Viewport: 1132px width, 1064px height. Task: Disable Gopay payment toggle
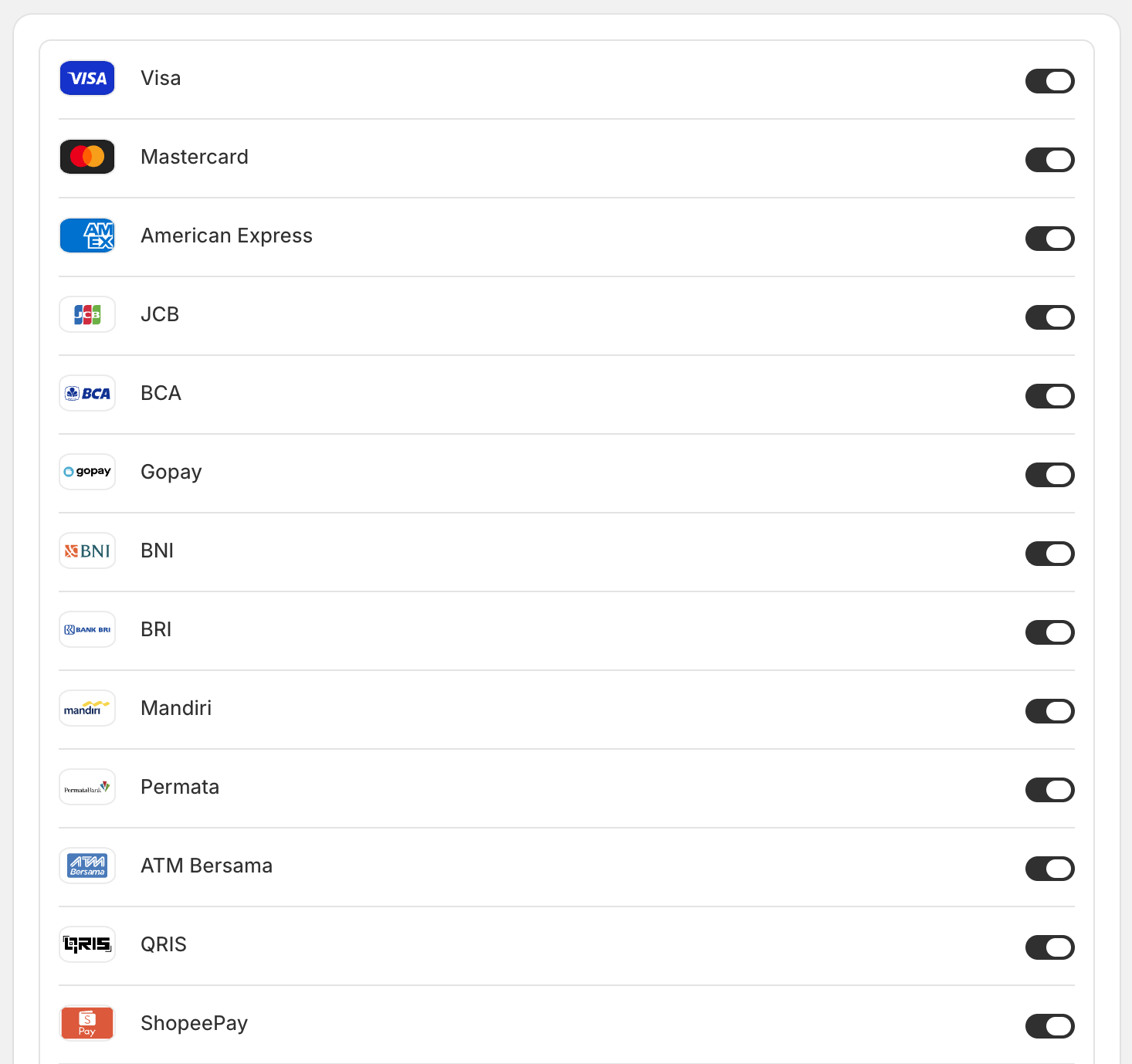(x=1049, y=475)
